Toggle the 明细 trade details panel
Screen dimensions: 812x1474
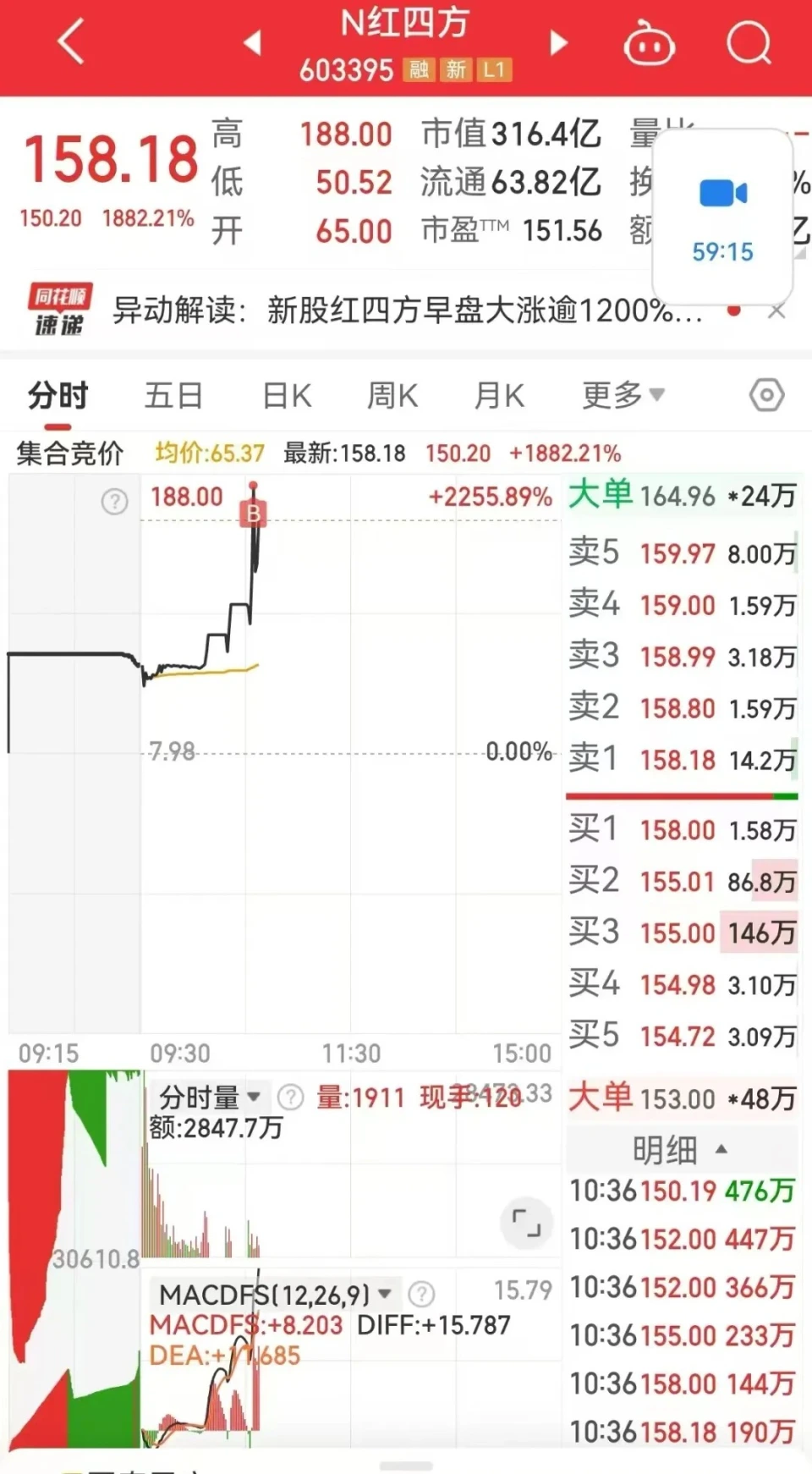680,1149
